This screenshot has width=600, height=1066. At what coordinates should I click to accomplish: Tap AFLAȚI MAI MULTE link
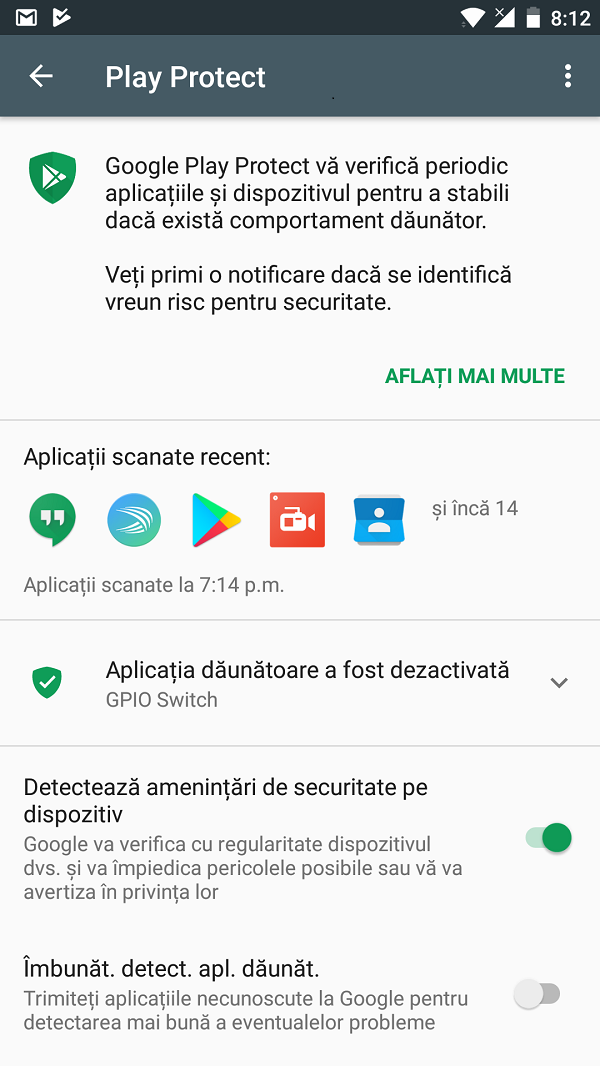pyautogui.click(x=475, y=376)
